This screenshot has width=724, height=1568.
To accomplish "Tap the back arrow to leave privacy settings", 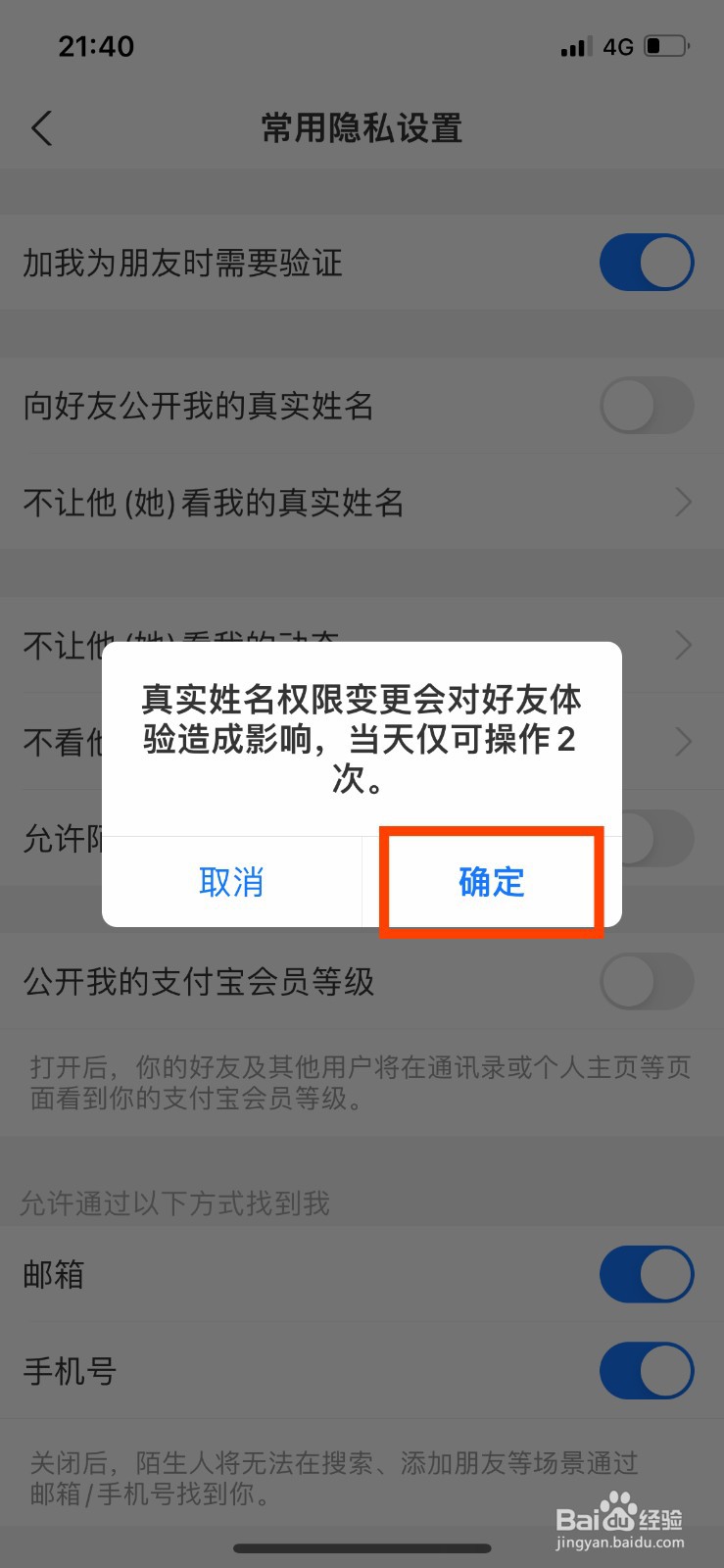I will [41, 128].
